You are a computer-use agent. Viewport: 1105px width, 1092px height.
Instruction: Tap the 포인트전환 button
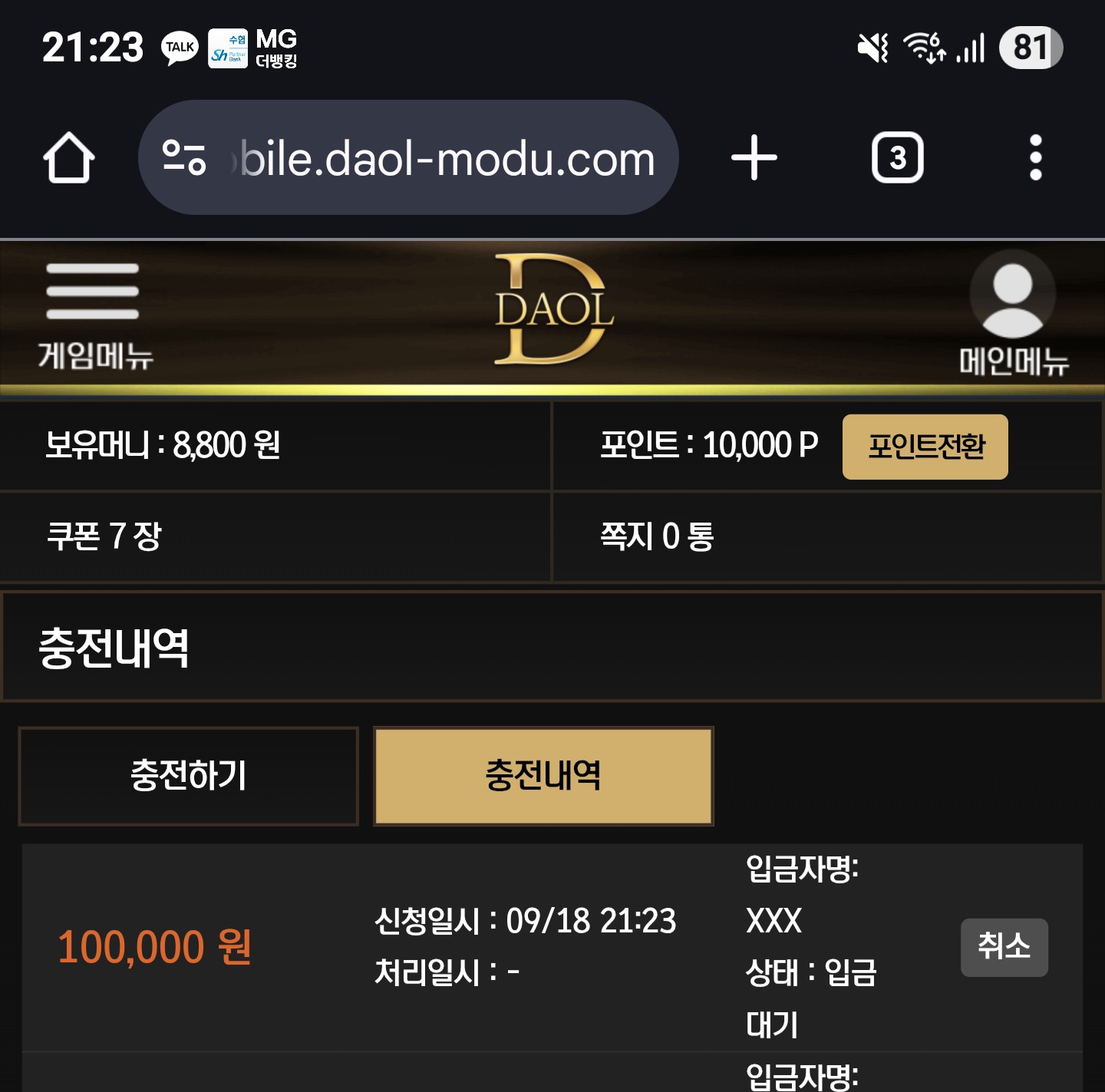click(925, 447)
